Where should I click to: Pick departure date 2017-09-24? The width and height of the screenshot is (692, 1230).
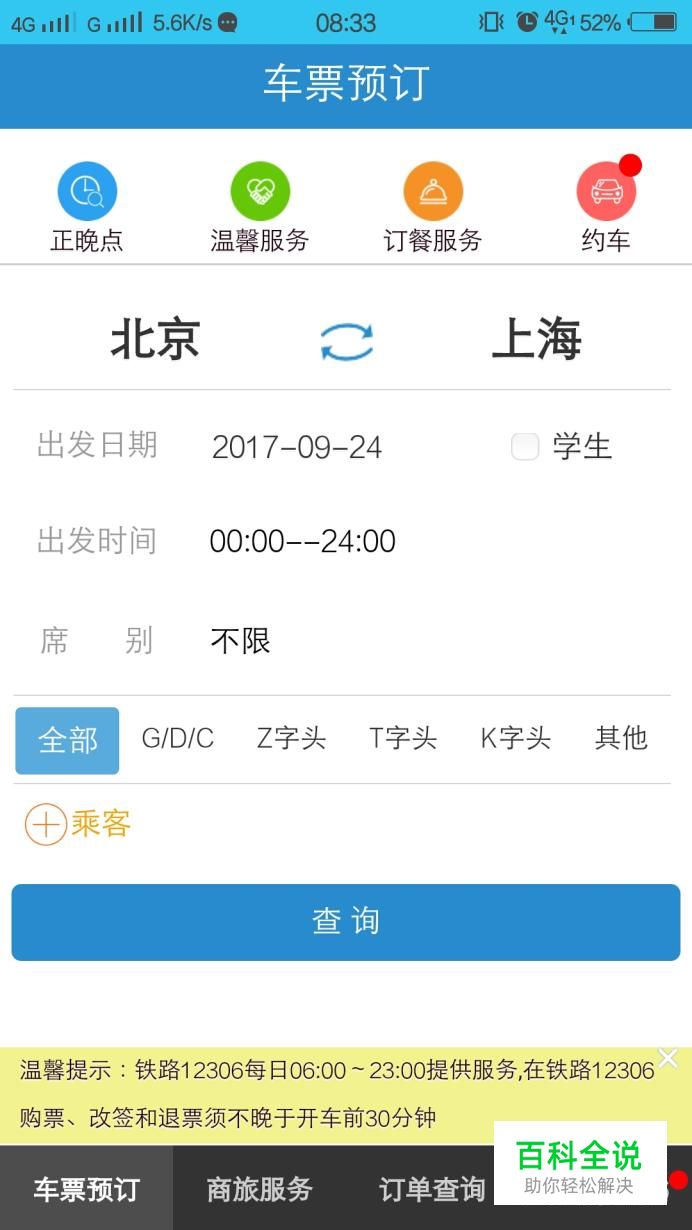(297, 447)
